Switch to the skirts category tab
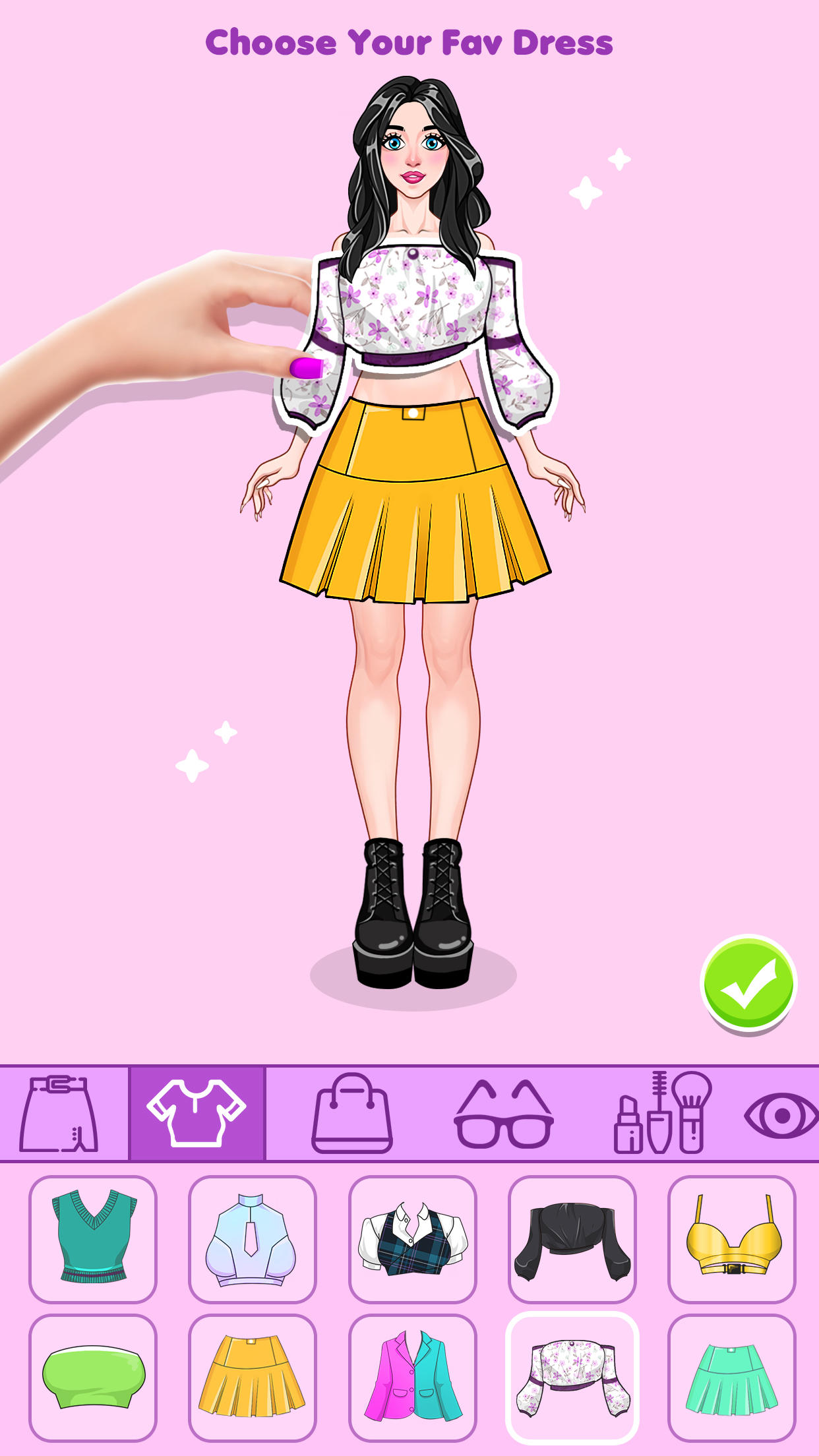The height and width of the screenshot is (1456, 819). [61, 1114]
